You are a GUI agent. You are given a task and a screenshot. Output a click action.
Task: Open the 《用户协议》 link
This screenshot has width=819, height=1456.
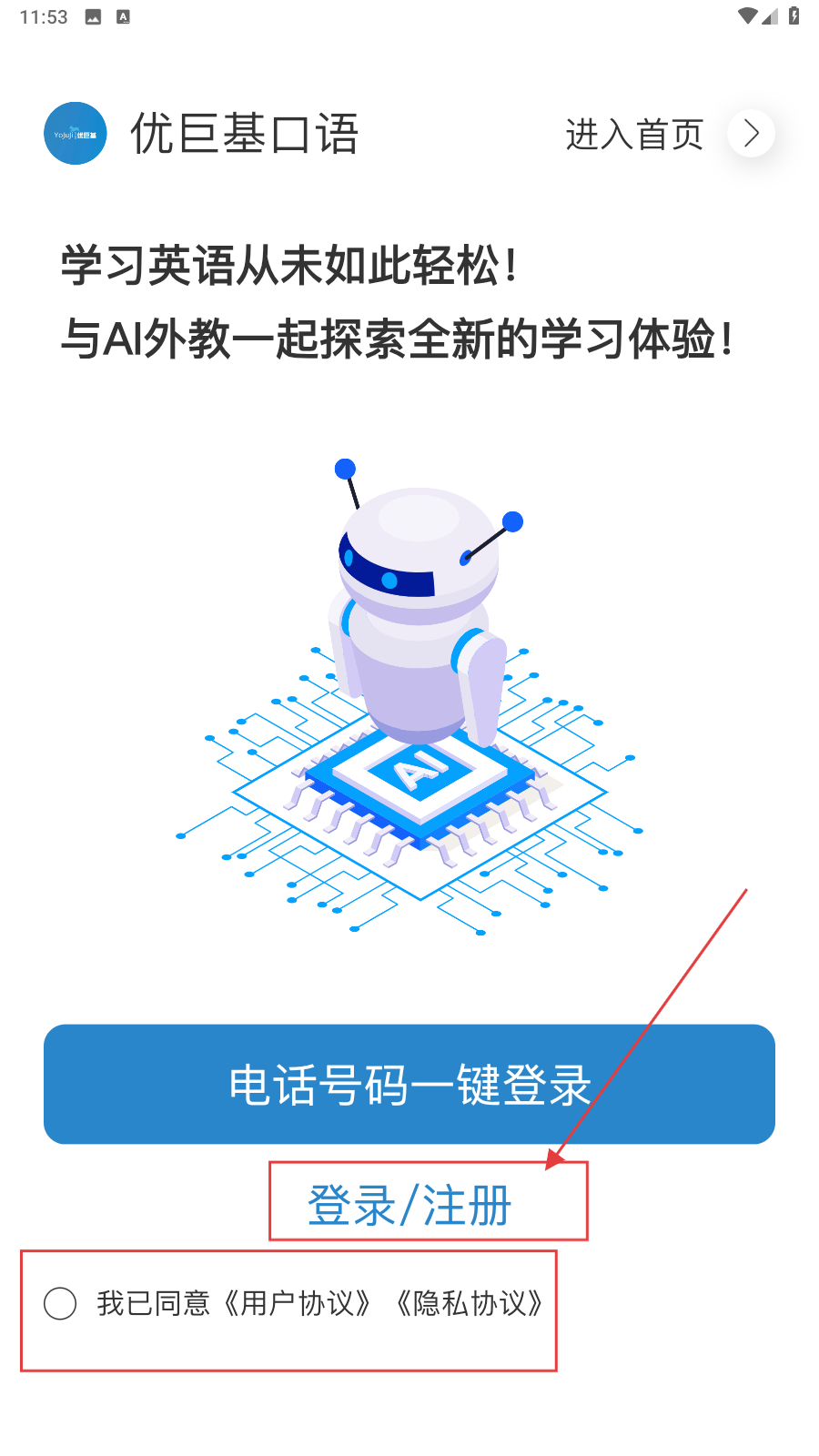coord(298,1303)
